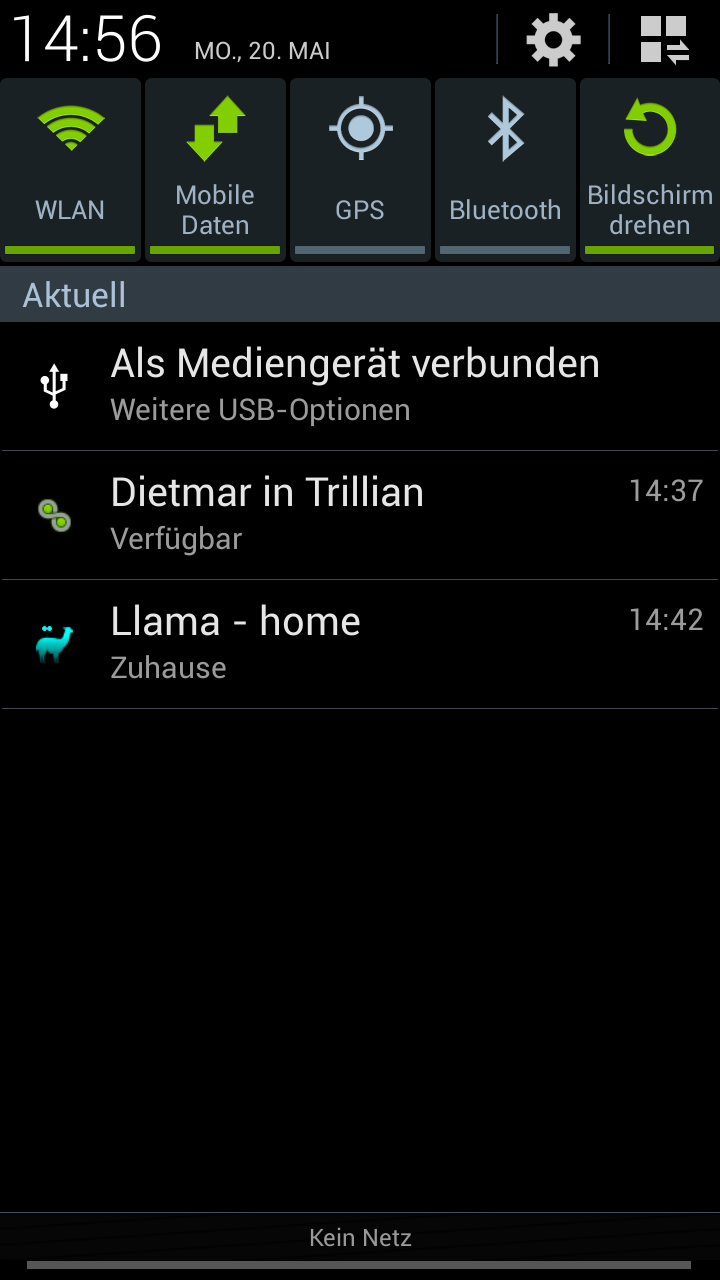Open Als Mediengerät verbunden notification
Screen dimensions: 720x1280
(x=360, y=386)
